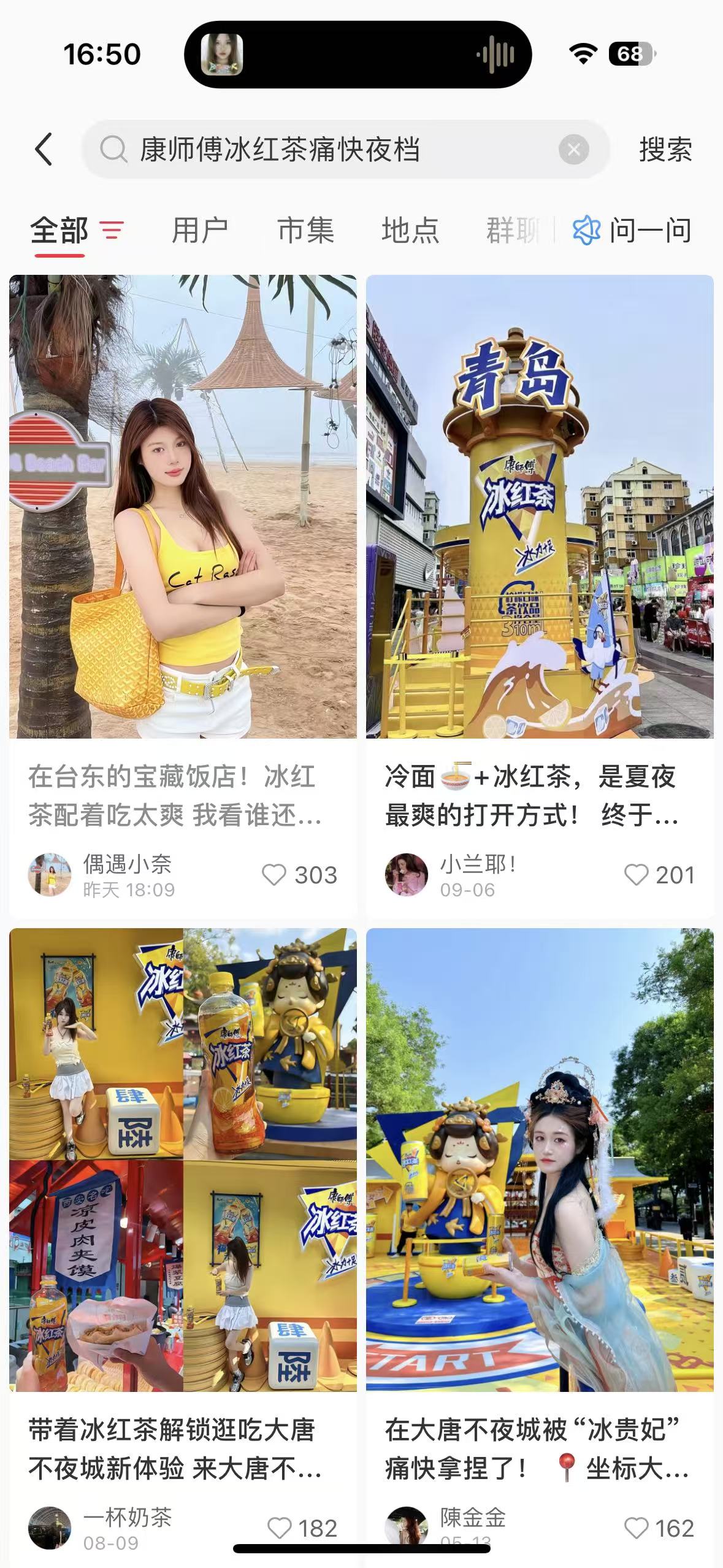Image resolution: width=723 pixels, height=1568 pixels.
Task: Tap the 搜索 button
Action: (665, 150)
